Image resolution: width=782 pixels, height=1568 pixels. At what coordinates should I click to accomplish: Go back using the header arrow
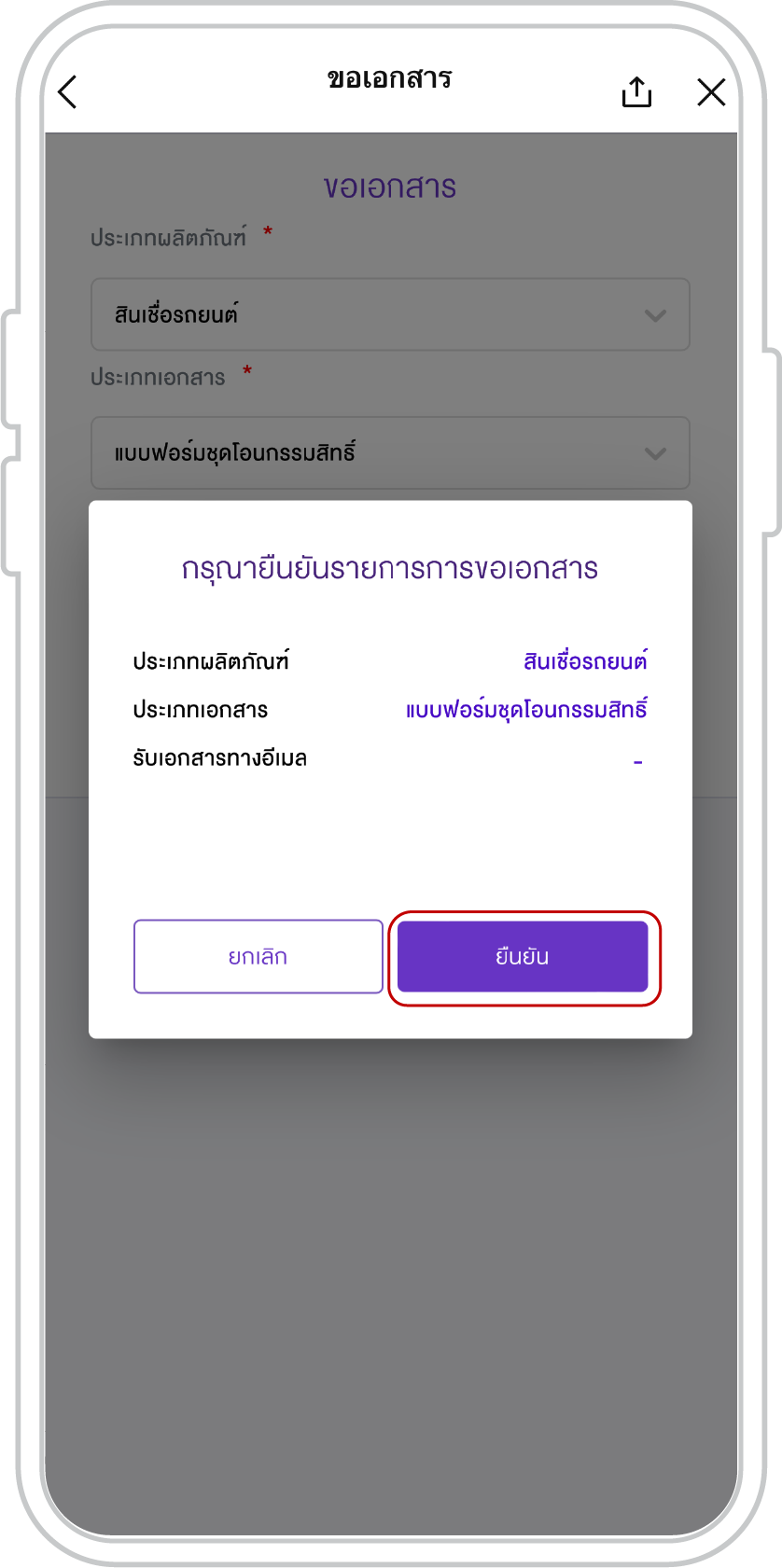pyautogui.click(x=68, y=91)
